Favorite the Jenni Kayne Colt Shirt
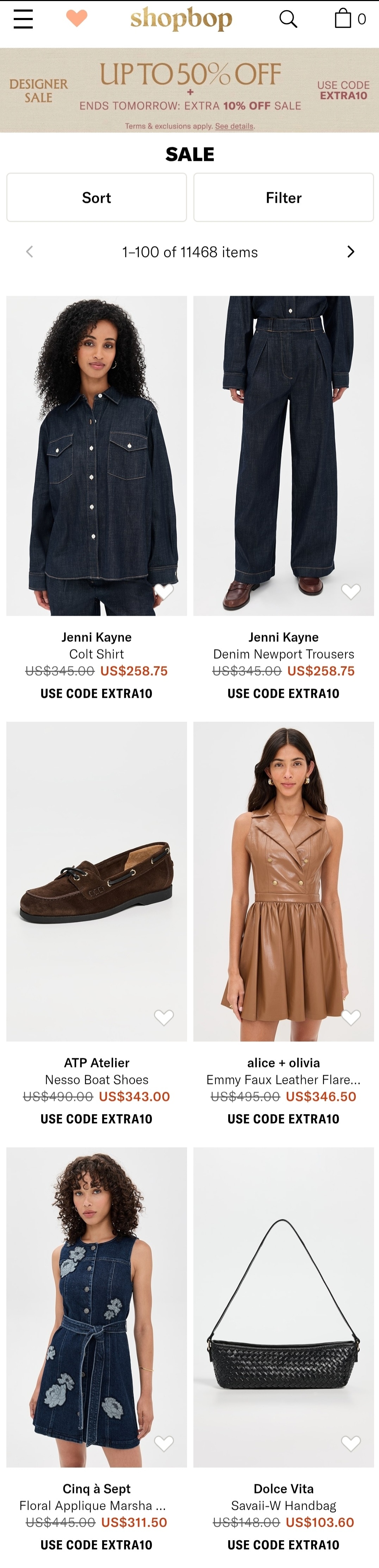The image size is (379, 1568). 164,591
